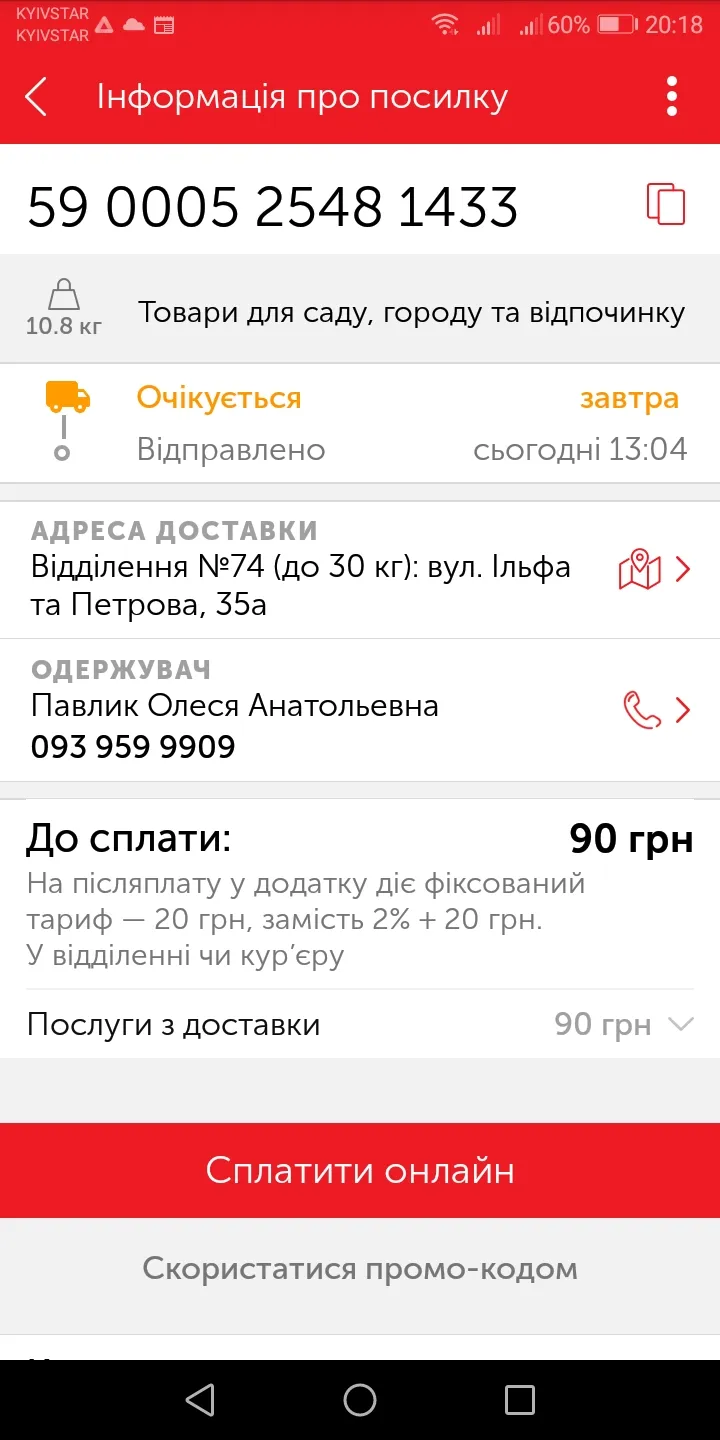Open the system recent apps
The width and height of the screenshot is (720, 1440).
(x=519, y=1400)
